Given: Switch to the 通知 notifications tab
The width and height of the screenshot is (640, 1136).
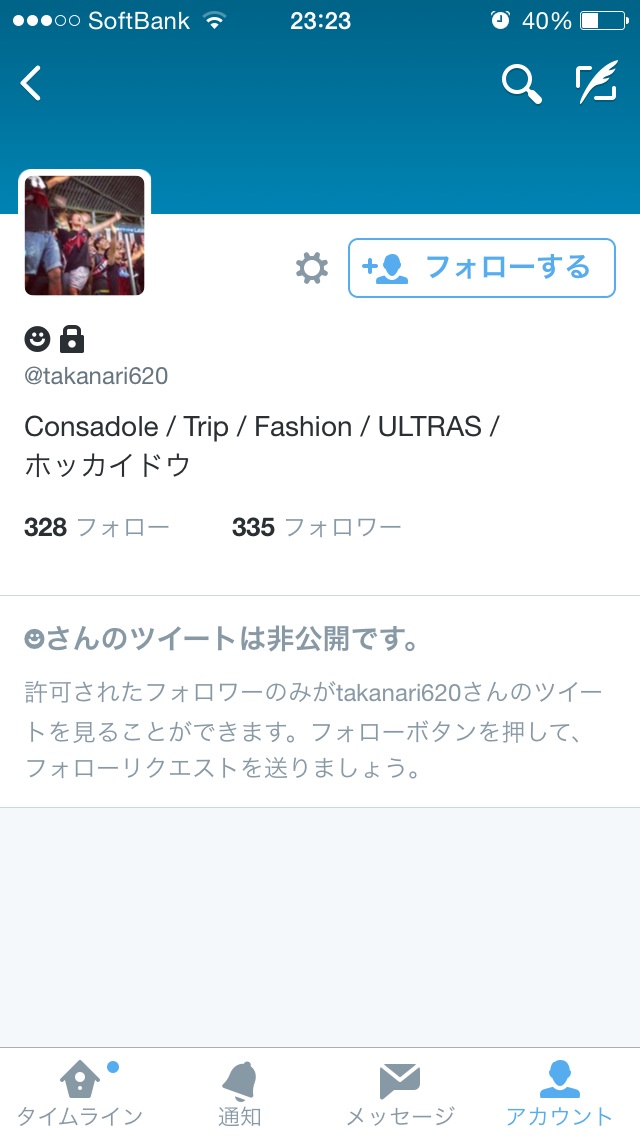Looking at the screenshot, I should pyautogui.click(x=240, y=1093).
